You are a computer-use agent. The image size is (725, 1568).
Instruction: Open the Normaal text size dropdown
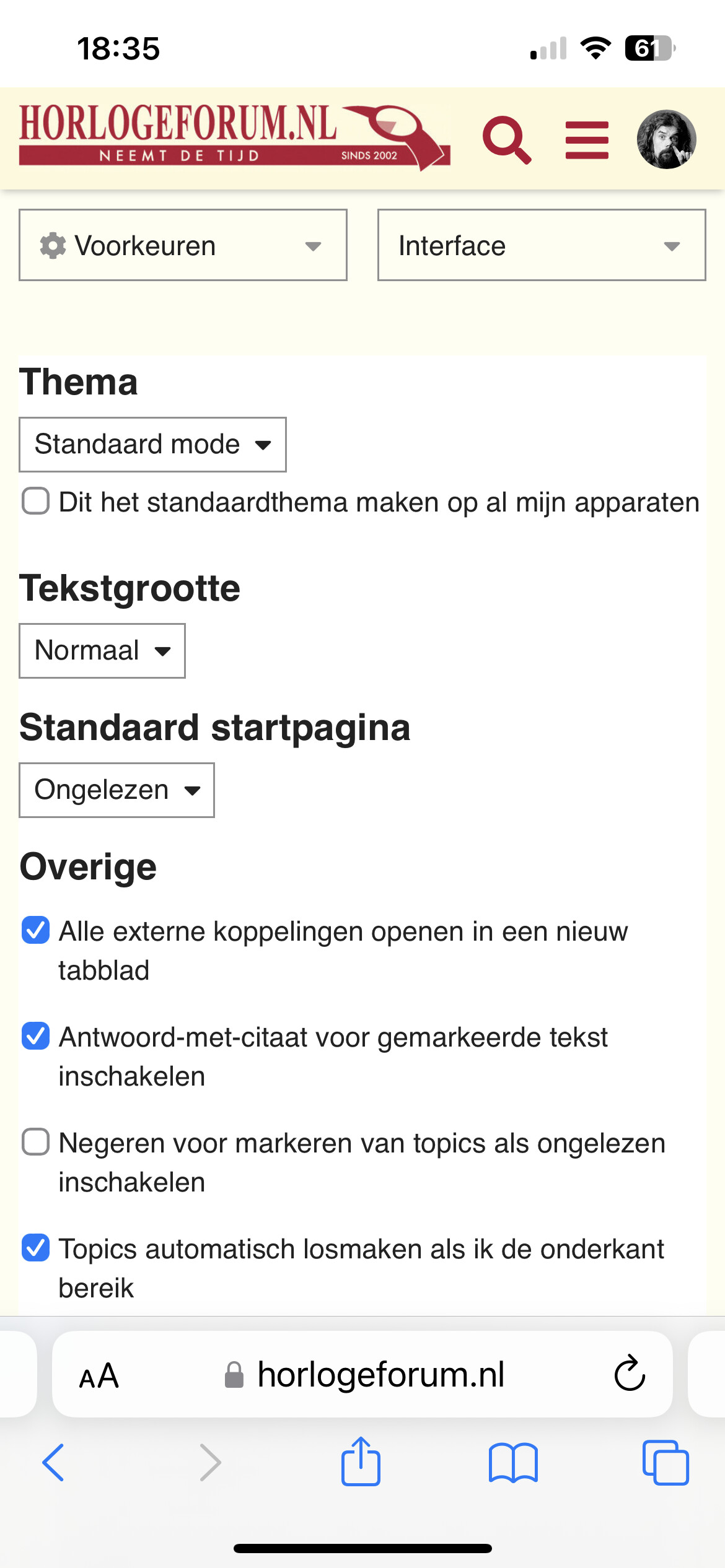[x=102, y=651]
